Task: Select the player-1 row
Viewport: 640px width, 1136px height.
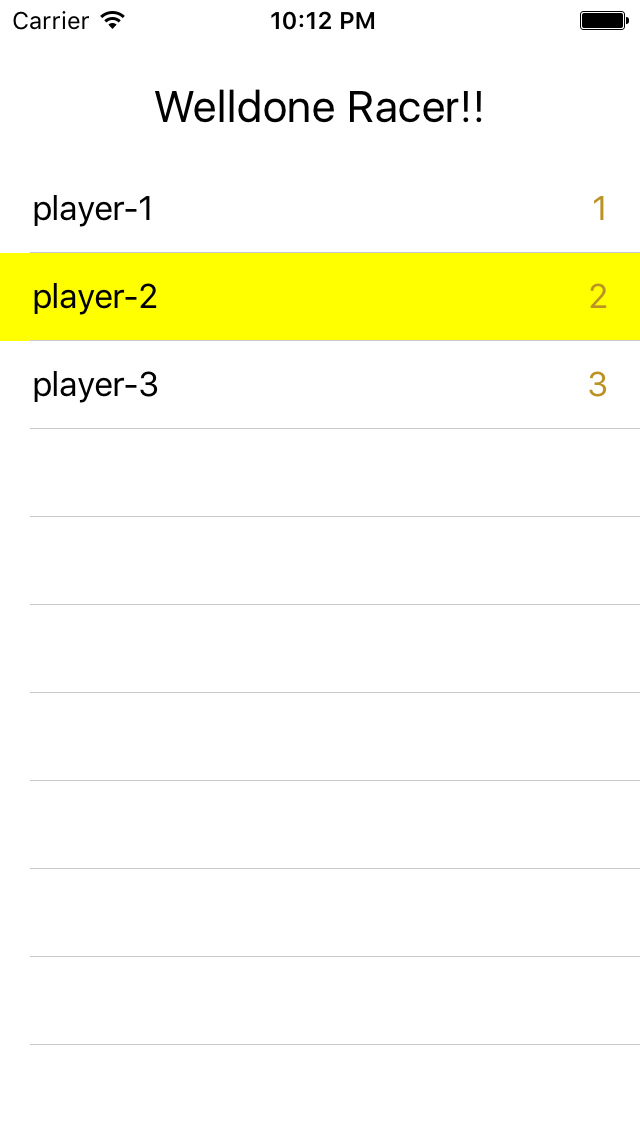Action: pos(320,209)
